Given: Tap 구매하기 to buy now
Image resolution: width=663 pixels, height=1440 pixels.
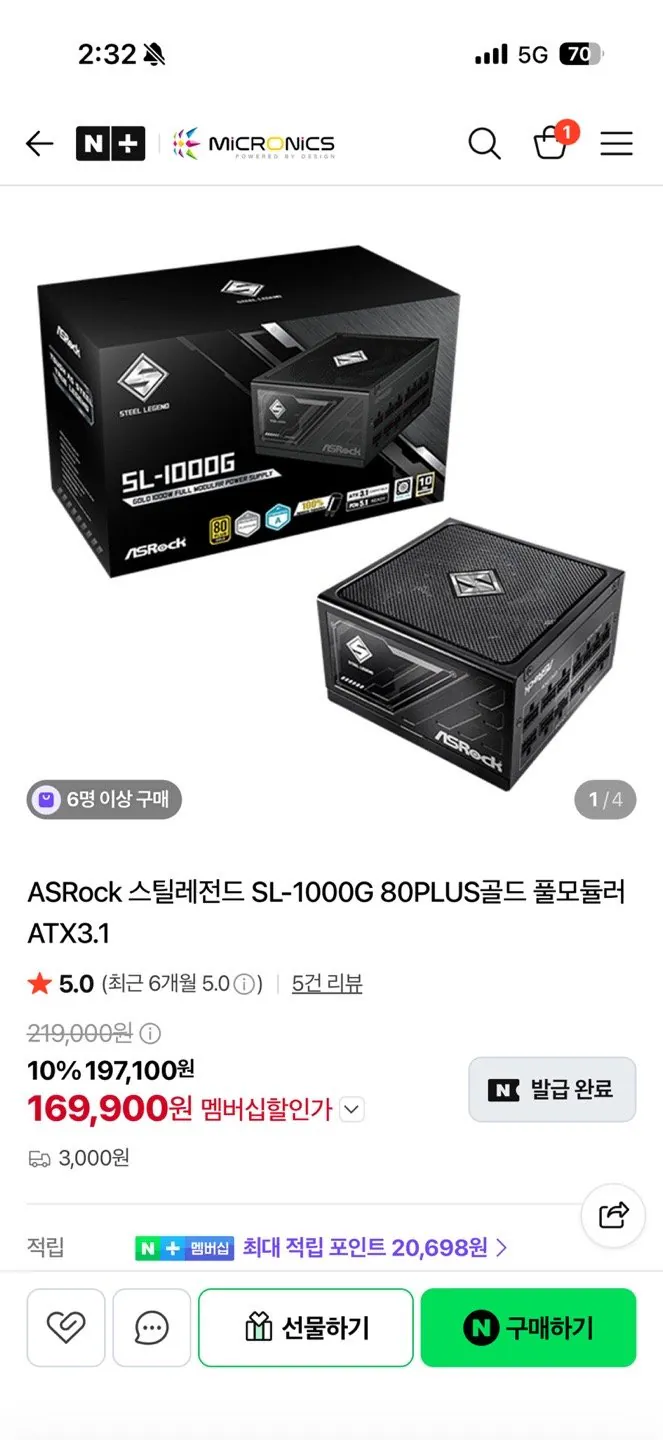Looking at the screenshot, I should tap(528, 1328).
